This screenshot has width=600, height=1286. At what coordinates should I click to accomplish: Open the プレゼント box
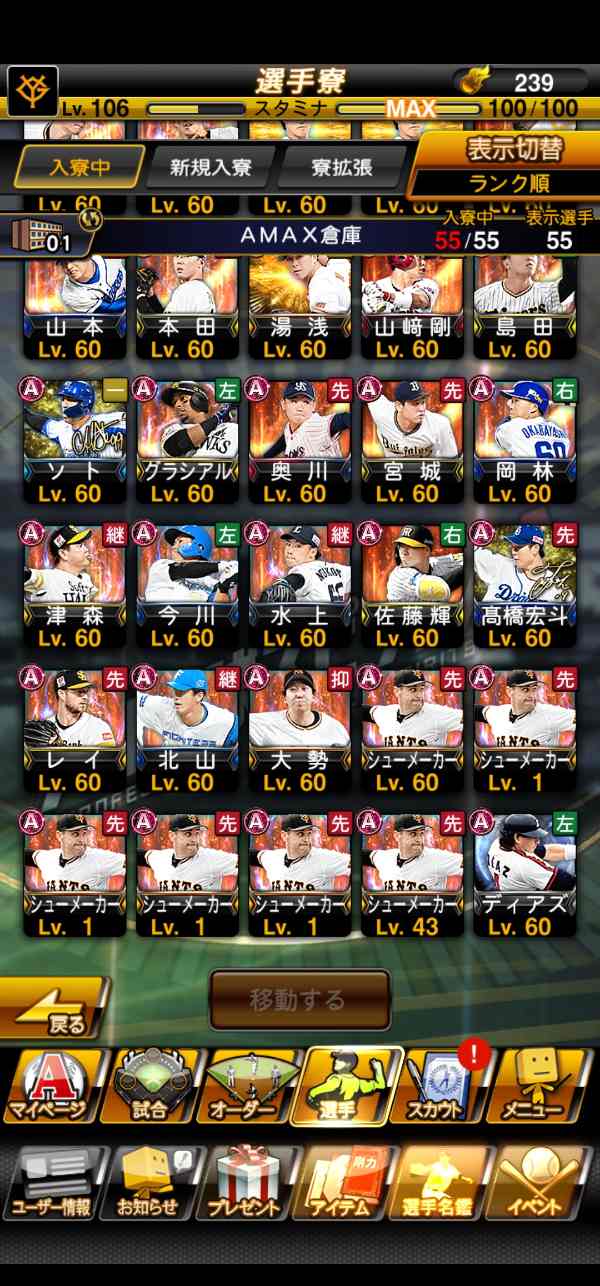tap(249, 1185)
